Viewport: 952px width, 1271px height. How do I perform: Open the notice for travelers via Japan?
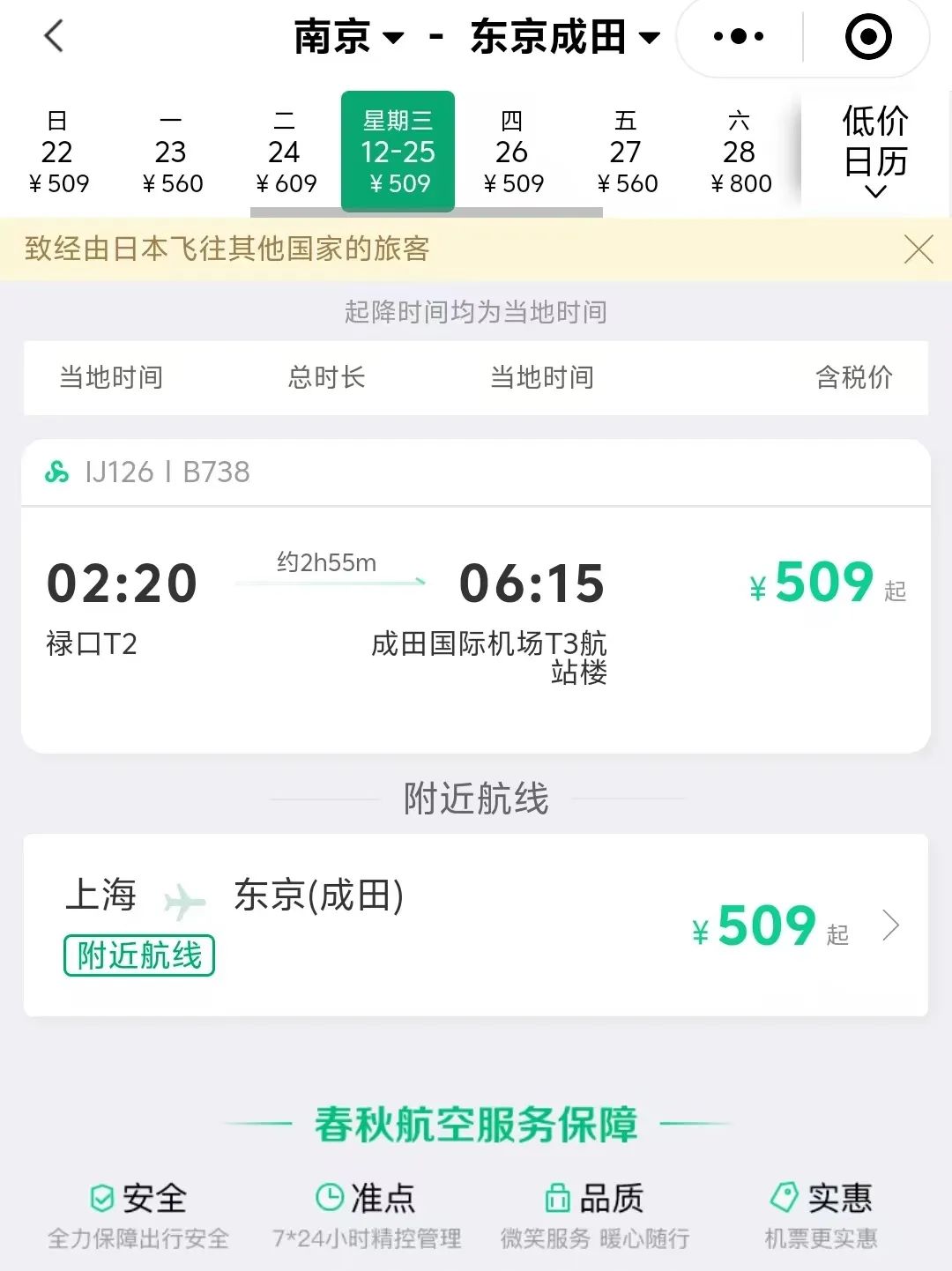[x=227, y=249]
